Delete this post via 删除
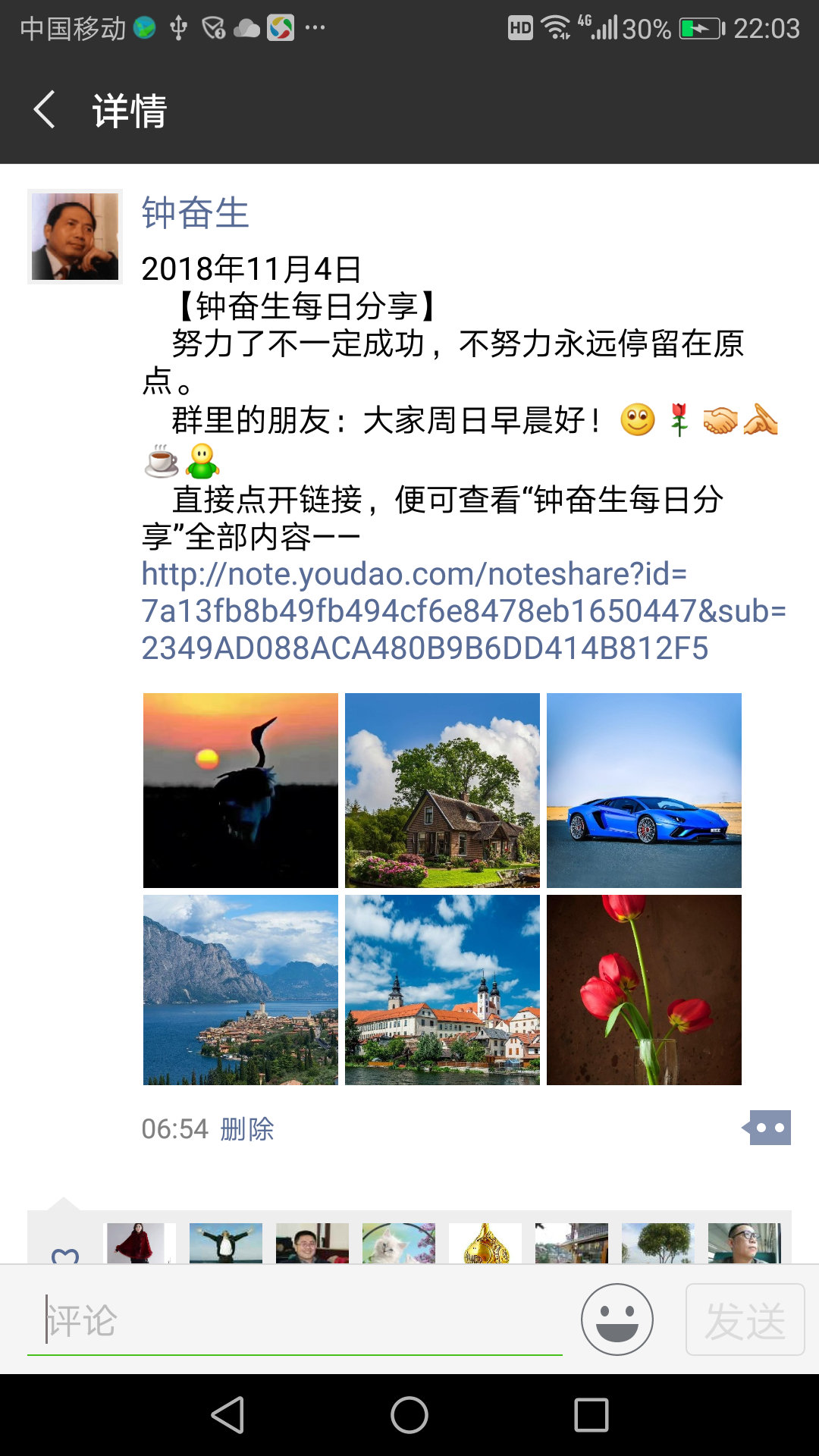Viewport: 819px width, 1456px height. point(247,1129)
